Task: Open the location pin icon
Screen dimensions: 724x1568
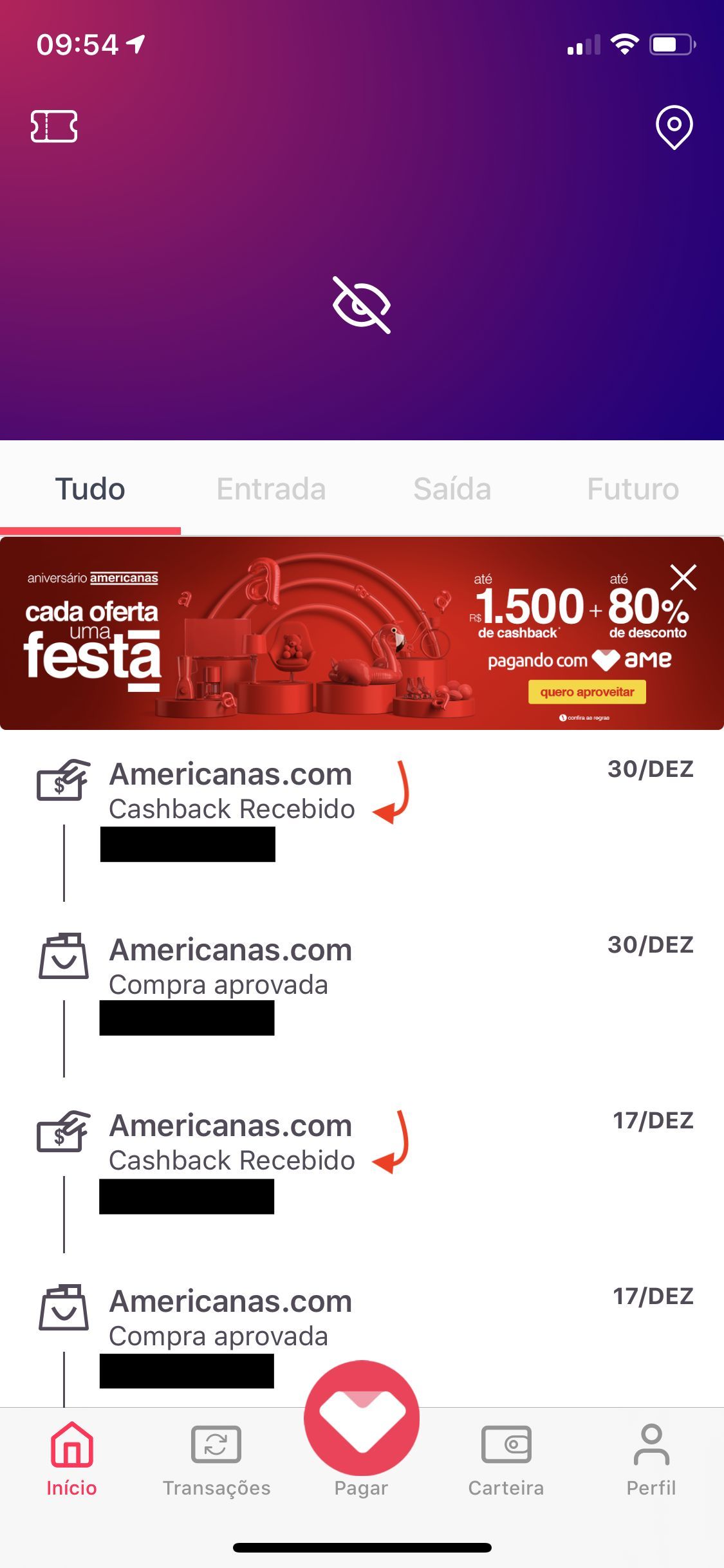Action: 674,126
